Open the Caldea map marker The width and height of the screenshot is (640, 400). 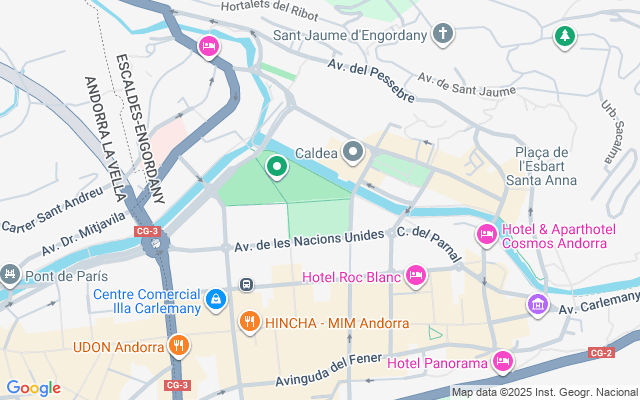click(353, 152)
